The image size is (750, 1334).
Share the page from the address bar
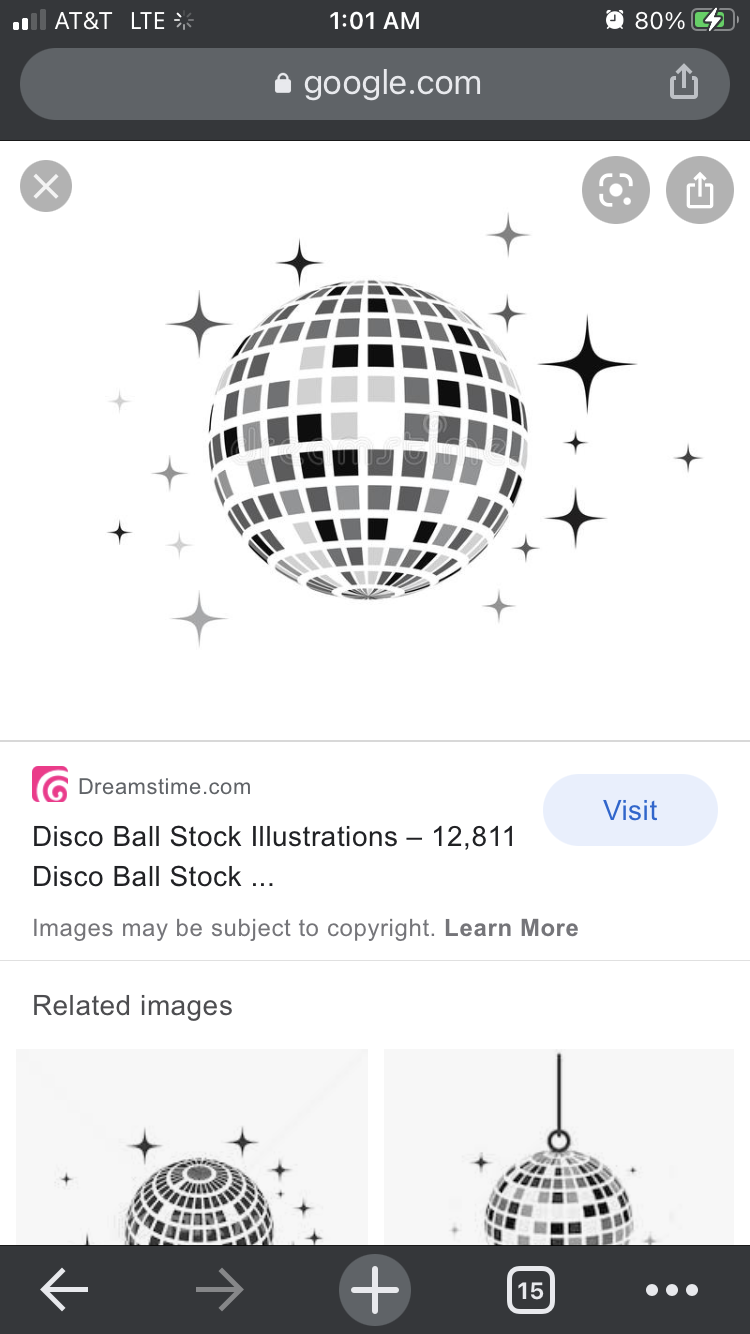(683, 82)
